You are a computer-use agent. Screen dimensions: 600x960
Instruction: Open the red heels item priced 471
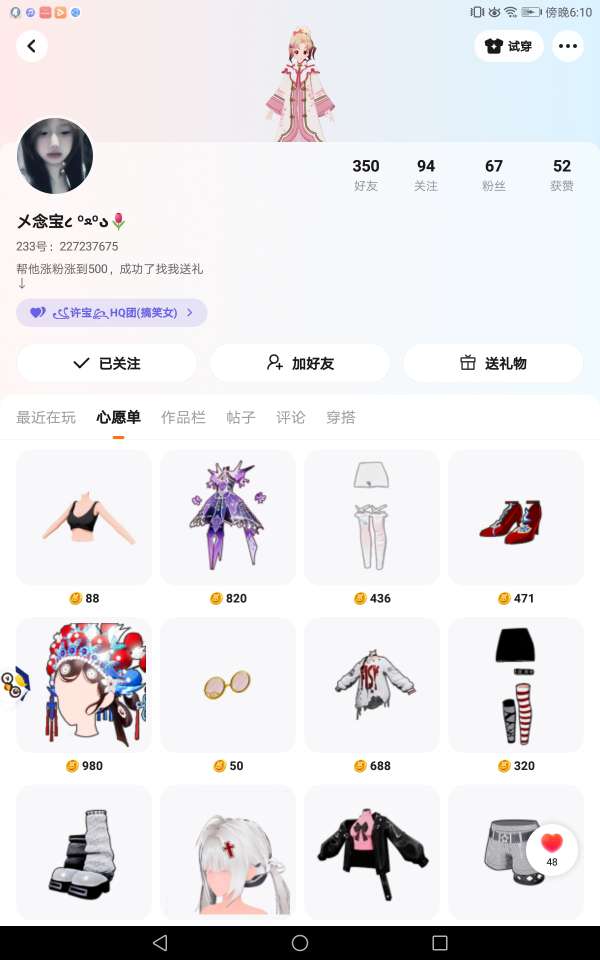516,517
